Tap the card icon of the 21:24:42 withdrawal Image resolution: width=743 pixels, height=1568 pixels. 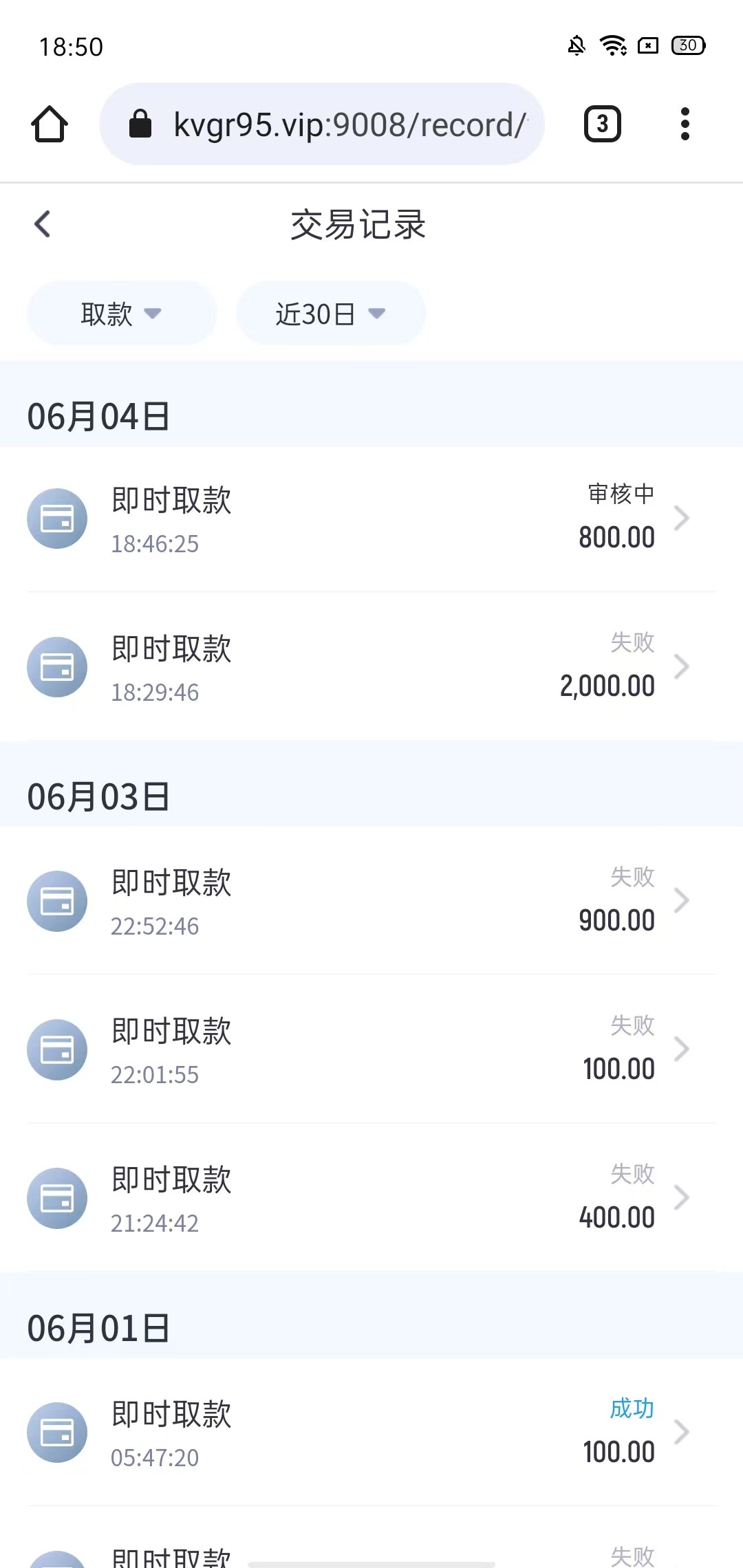pos(57,1198)
